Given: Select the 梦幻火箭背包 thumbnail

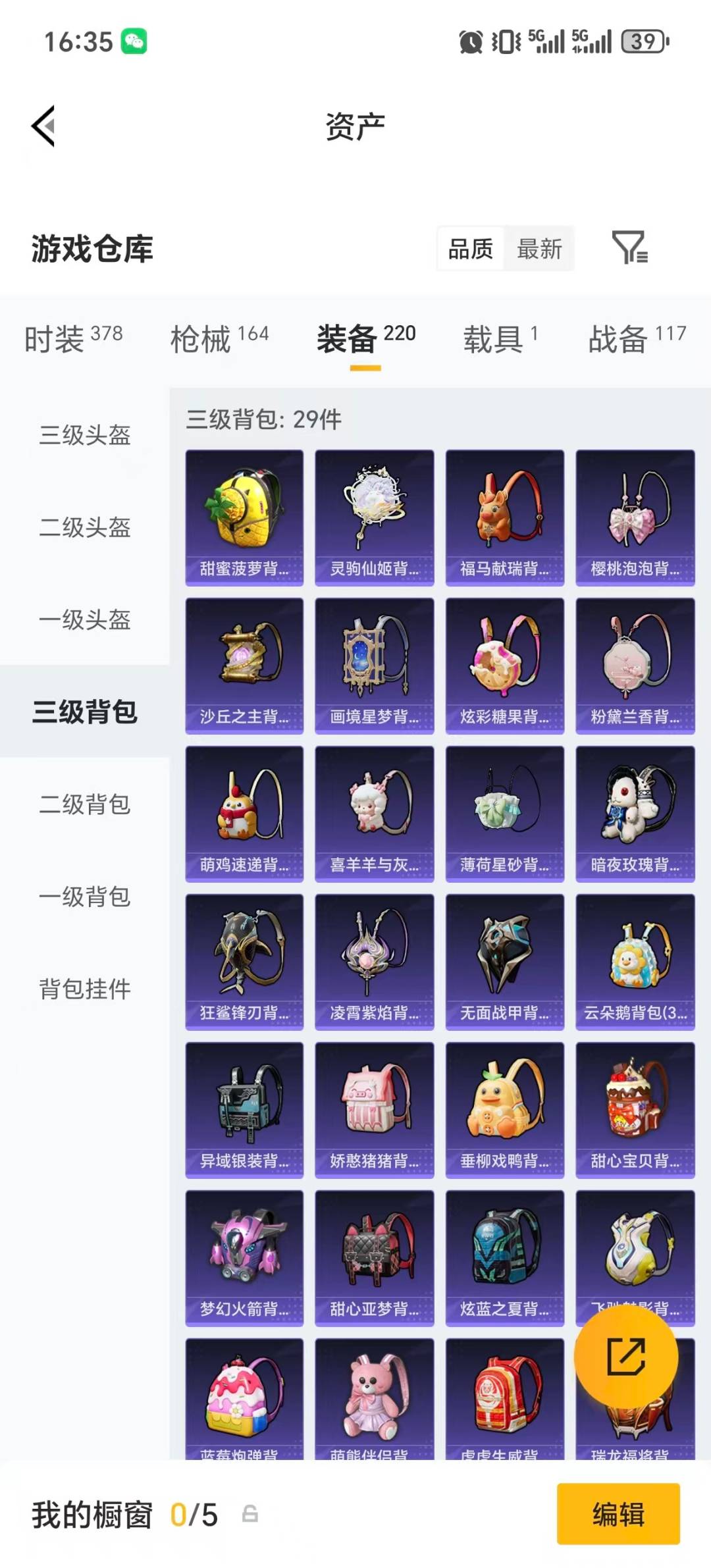Looking at the screenshot, I should (243, 1257).
